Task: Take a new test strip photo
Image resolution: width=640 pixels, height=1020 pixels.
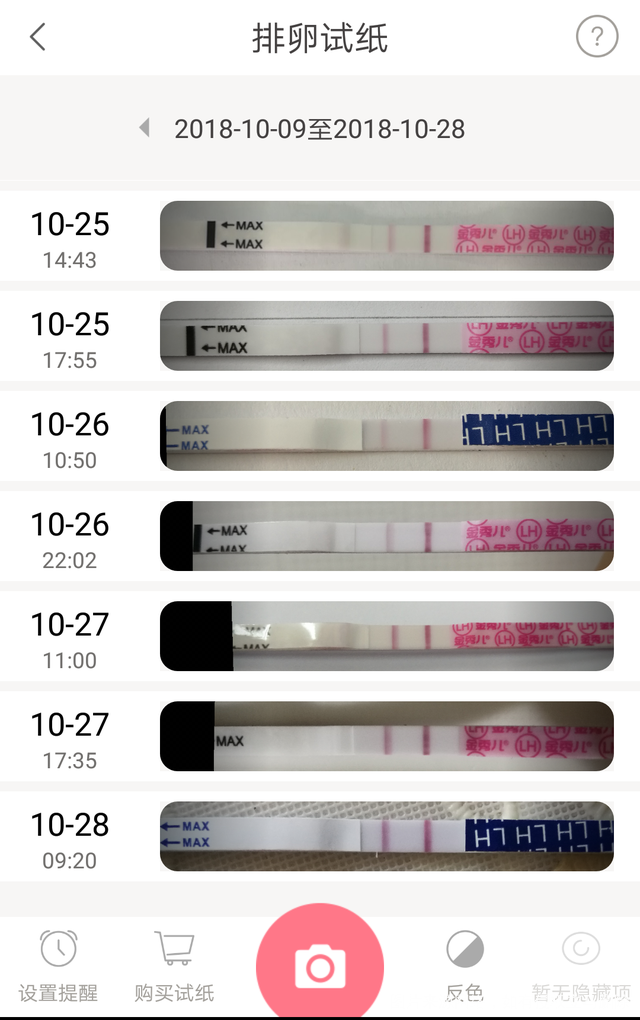Action: [x=320, y=966]
